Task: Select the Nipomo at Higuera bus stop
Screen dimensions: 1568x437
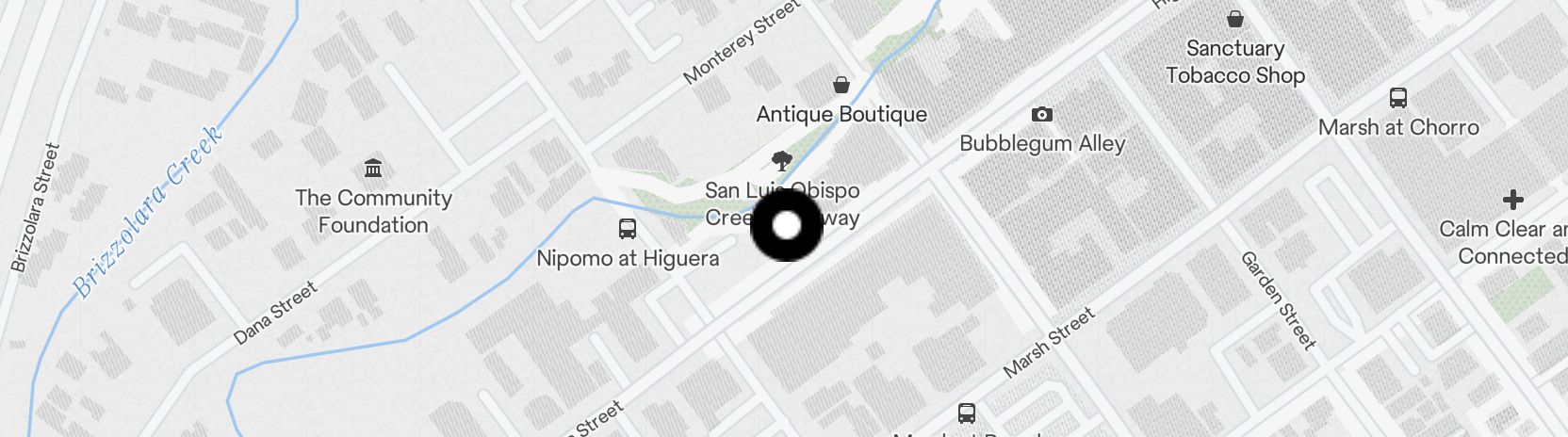Action: click(x=627, y=229)
